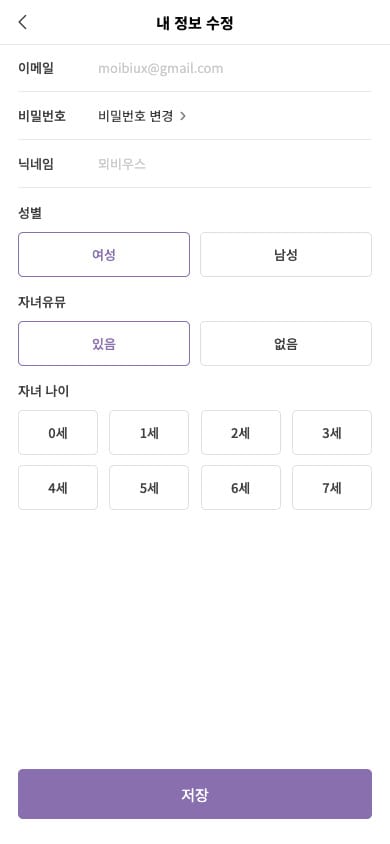The image size is (390, 844).
Task: Select child age 0세
Action: tap(58, 433)
